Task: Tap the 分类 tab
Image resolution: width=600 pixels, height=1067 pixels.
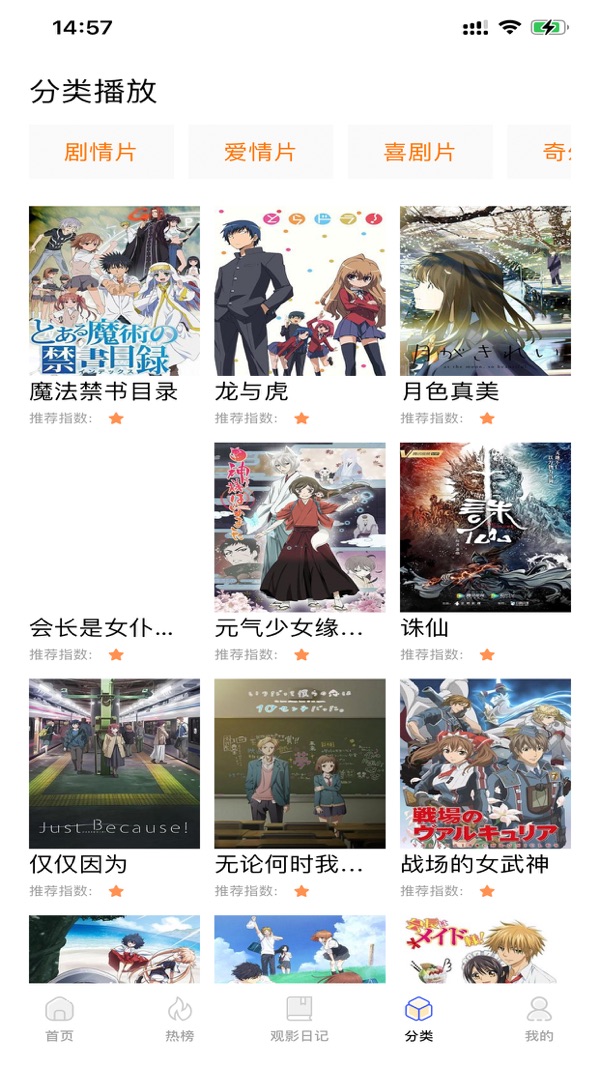Action: pos(419,1019)
